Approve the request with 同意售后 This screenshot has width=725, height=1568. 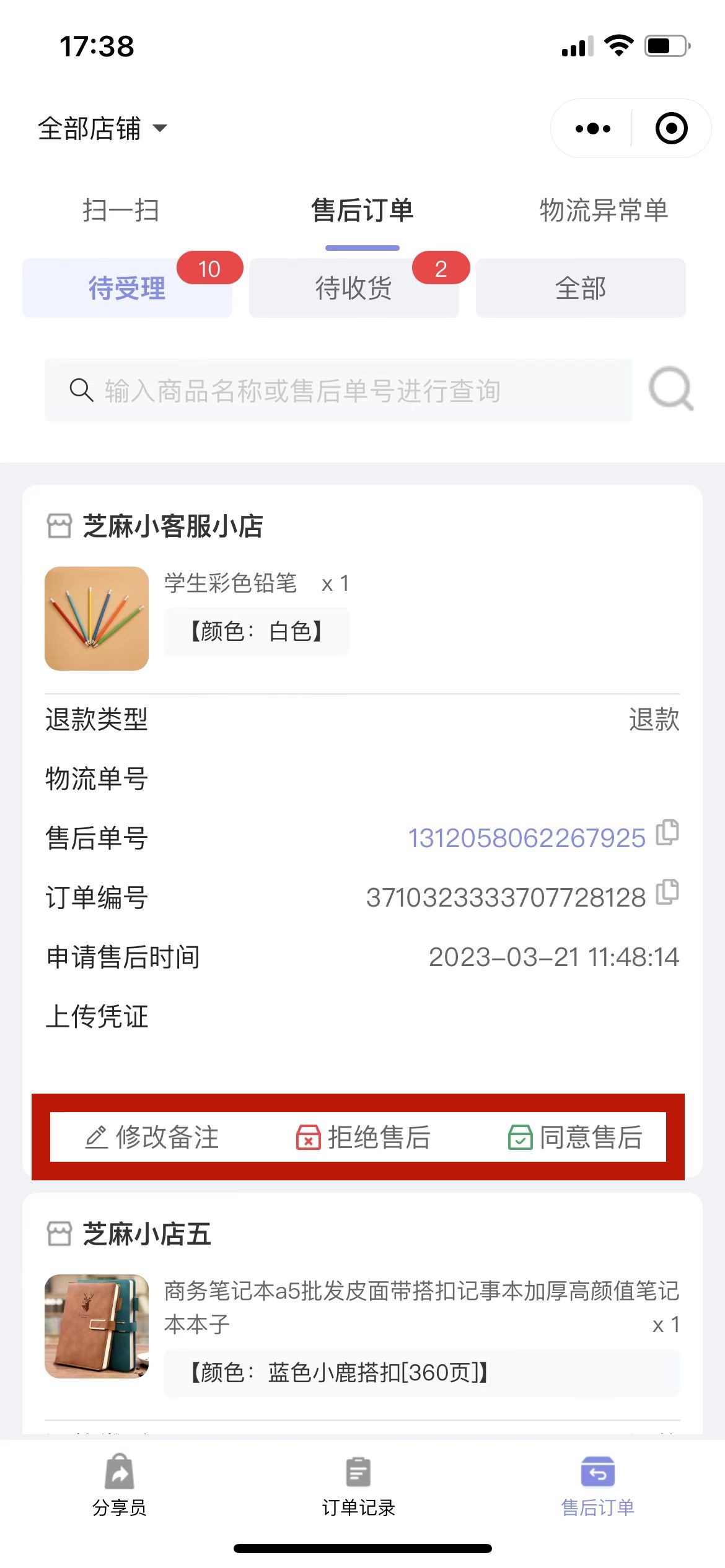(576, 1138)
